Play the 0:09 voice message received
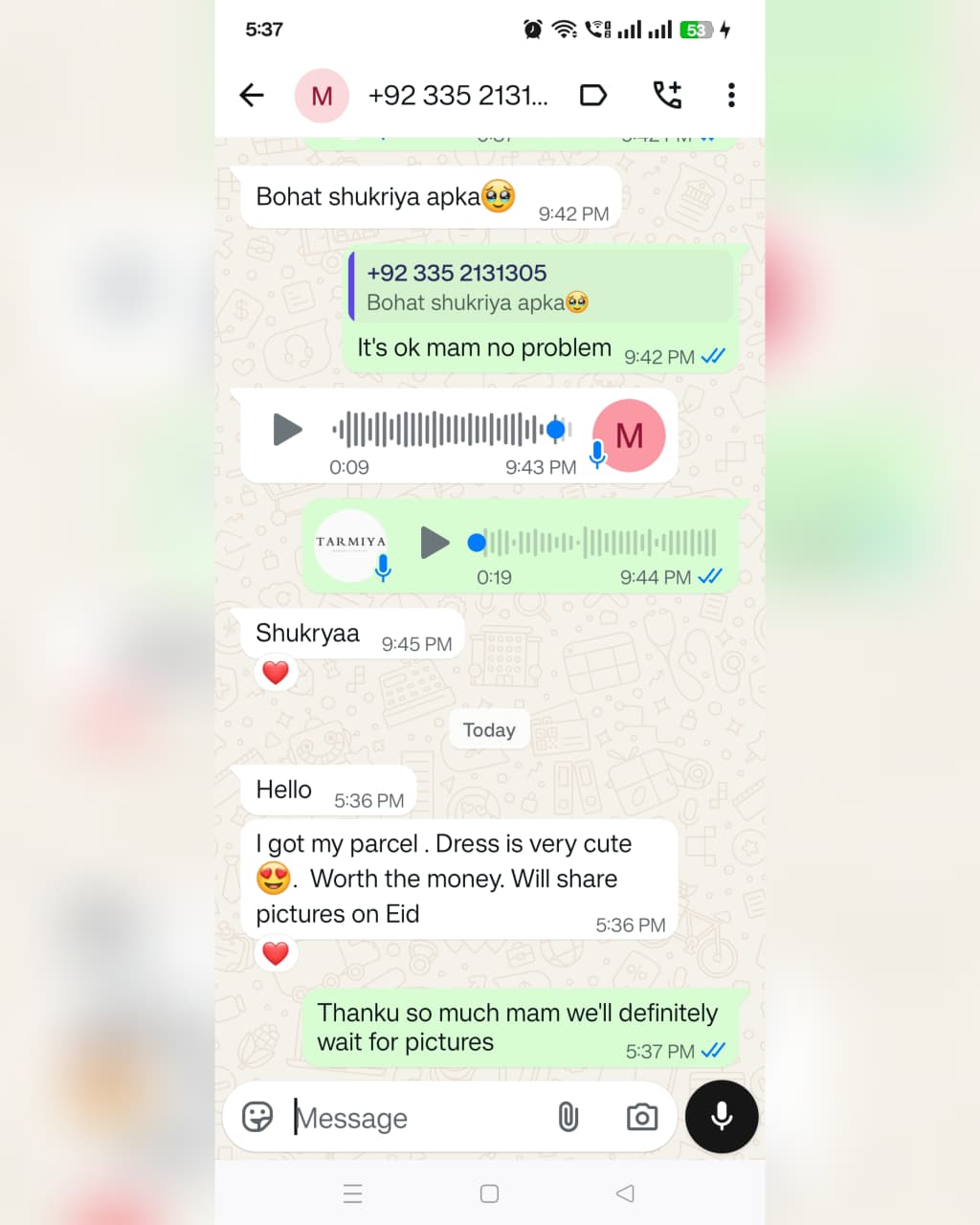 tap(287, 430)
